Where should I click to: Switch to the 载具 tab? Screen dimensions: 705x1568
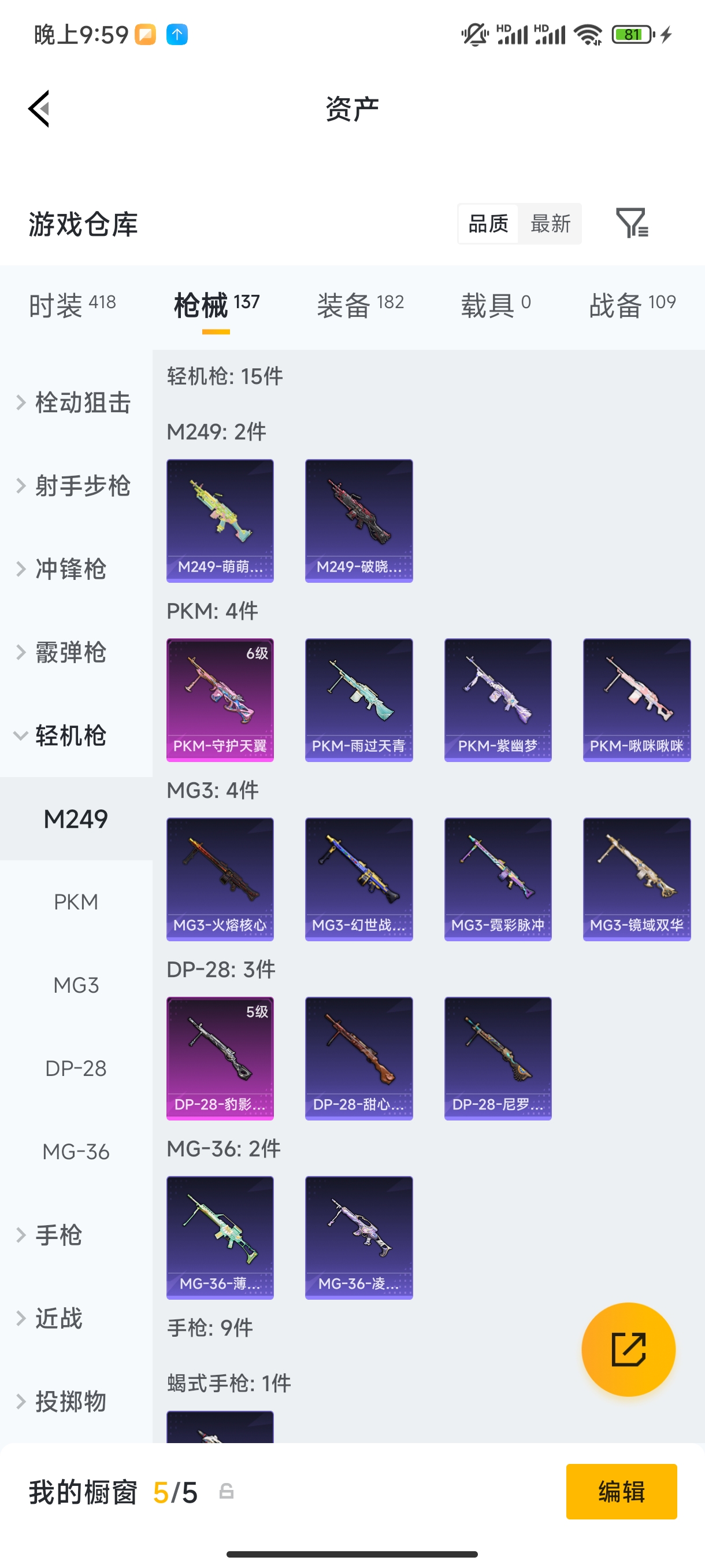click(x=495, y=304)
